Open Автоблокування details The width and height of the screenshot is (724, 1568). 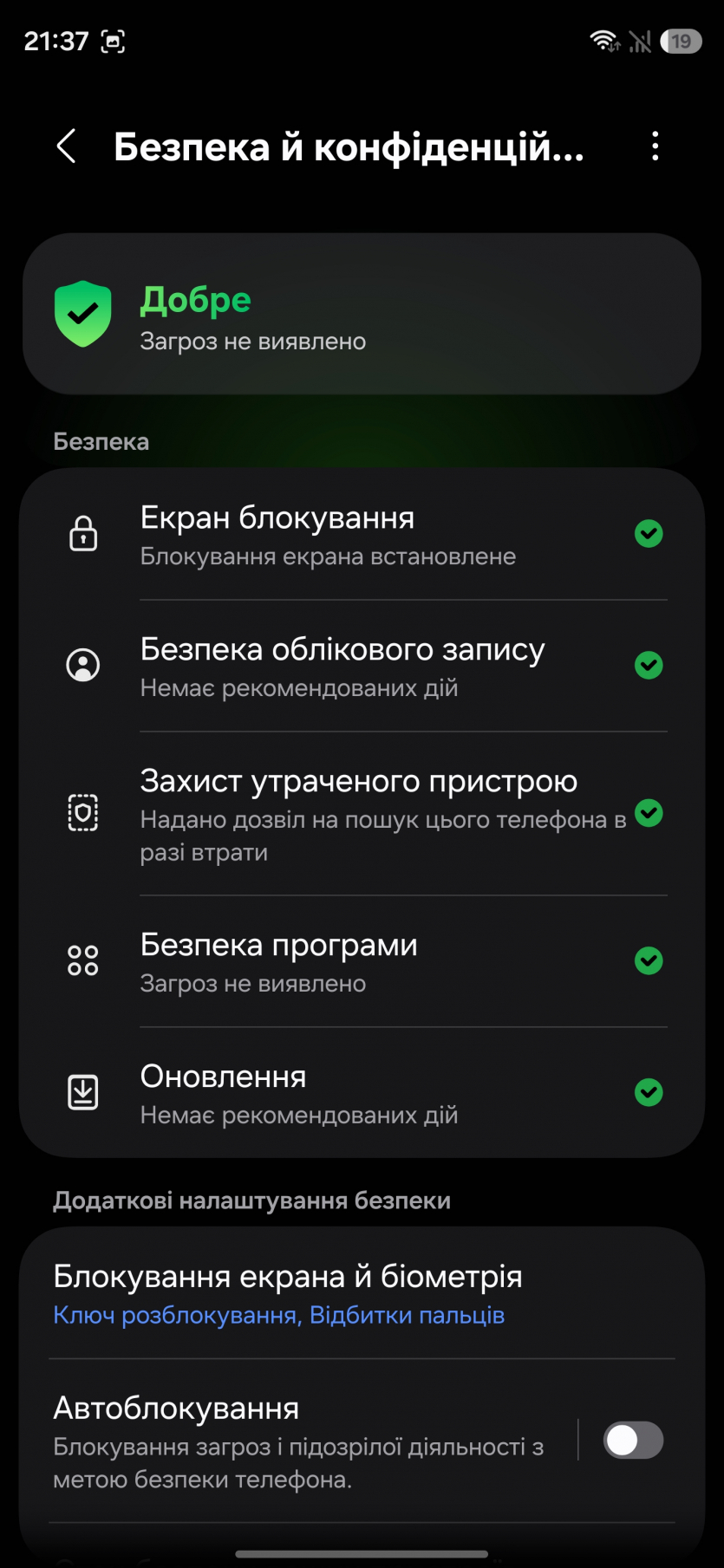point(299,1441)
